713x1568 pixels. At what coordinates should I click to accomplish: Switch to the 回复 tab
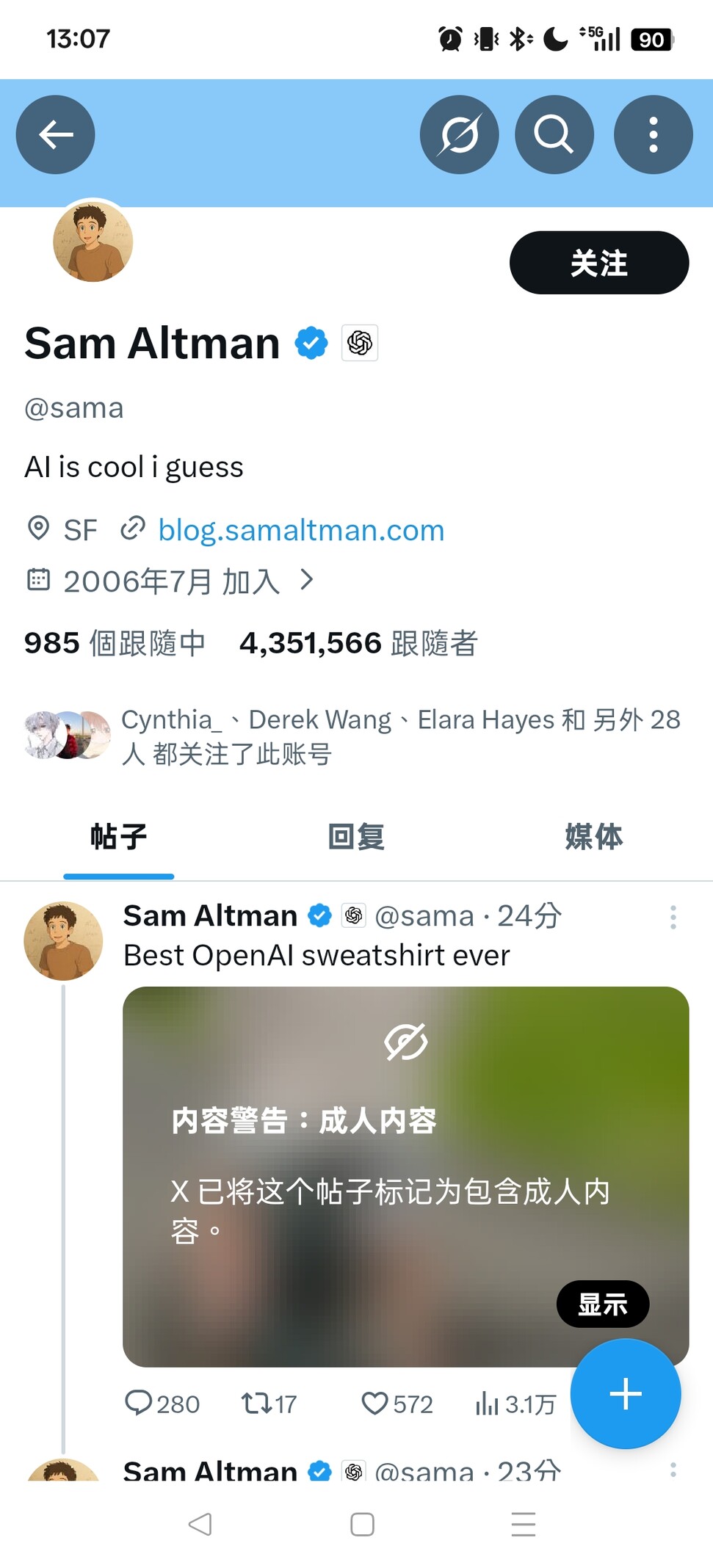[356, 837]
